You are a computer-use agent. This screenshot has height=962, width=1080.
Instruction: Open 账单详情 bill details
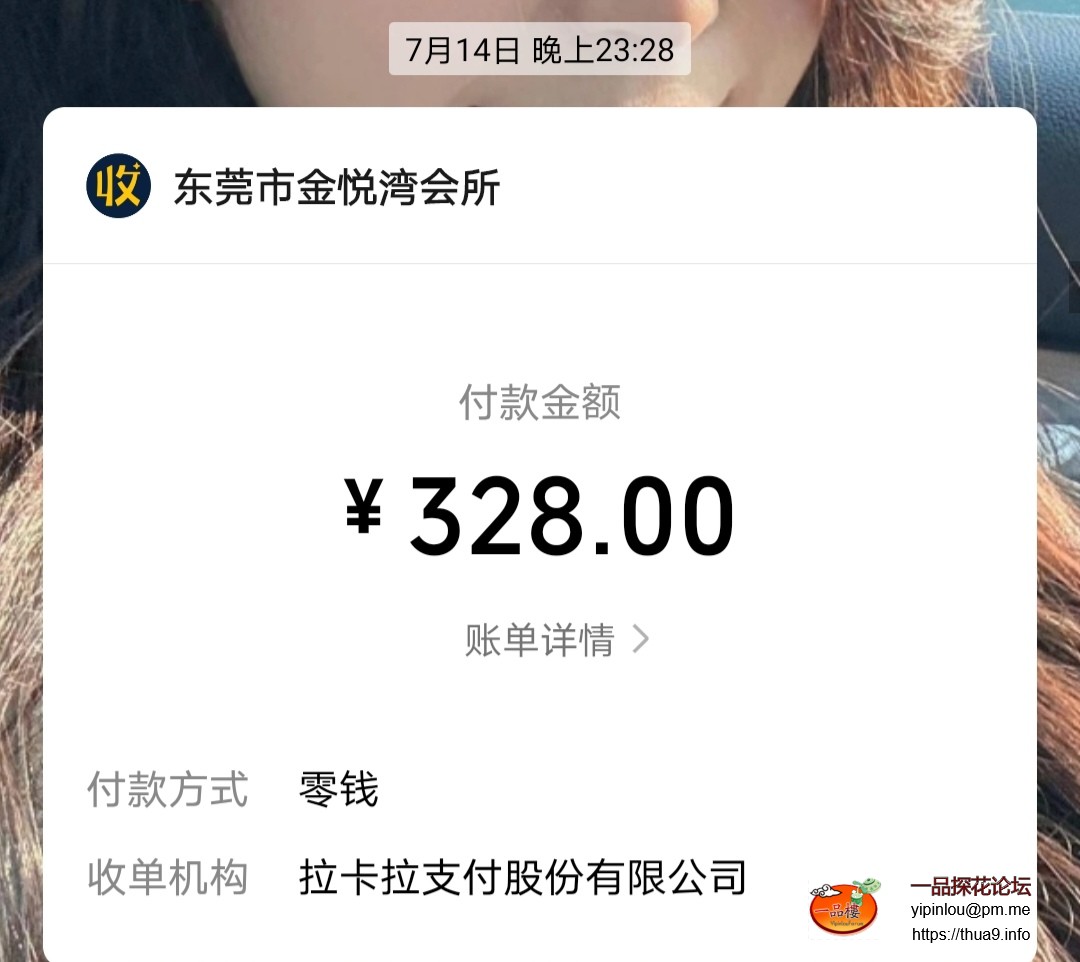556,640
